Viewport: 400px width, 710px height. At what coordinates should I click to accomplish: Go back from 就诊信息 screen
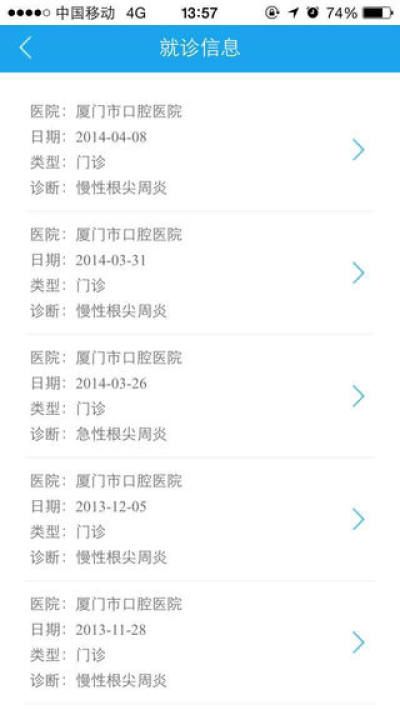click(x=26, y=48)
